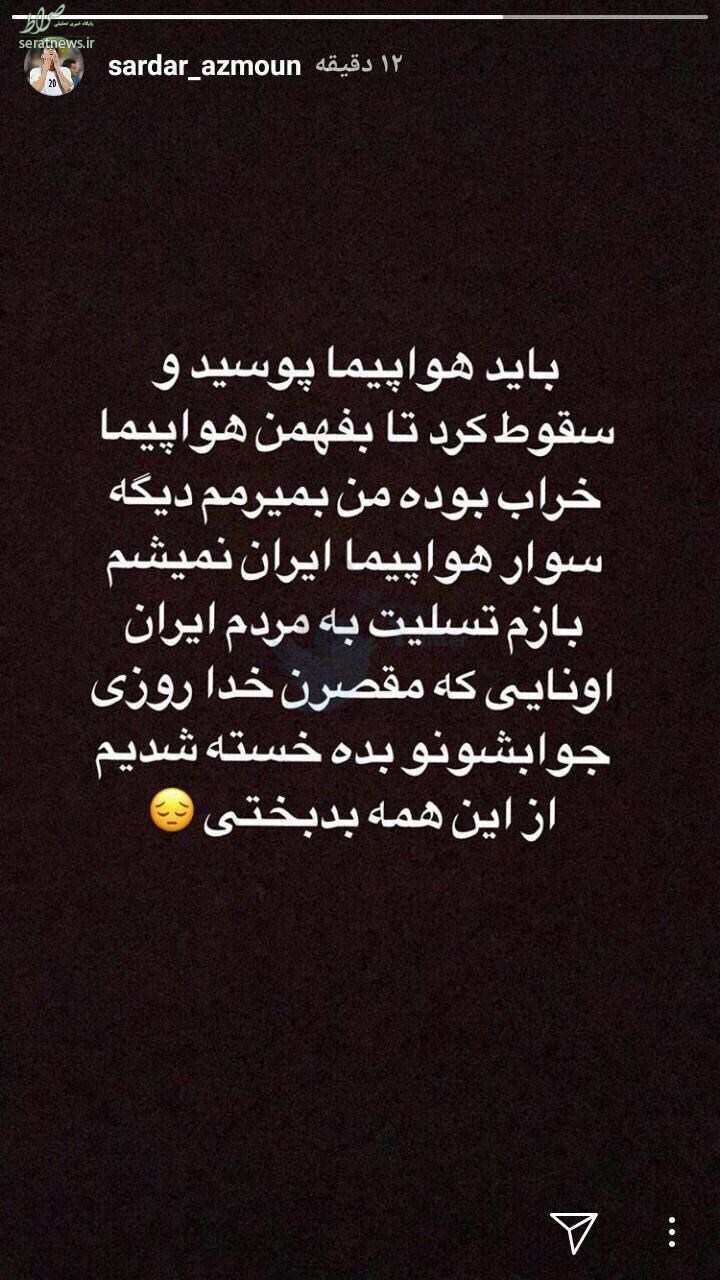Image resolution: width=720 pixels, height=1280 pixels.
Task: Send this story via the paper plane icon
Action: [x=574, y=1231]
